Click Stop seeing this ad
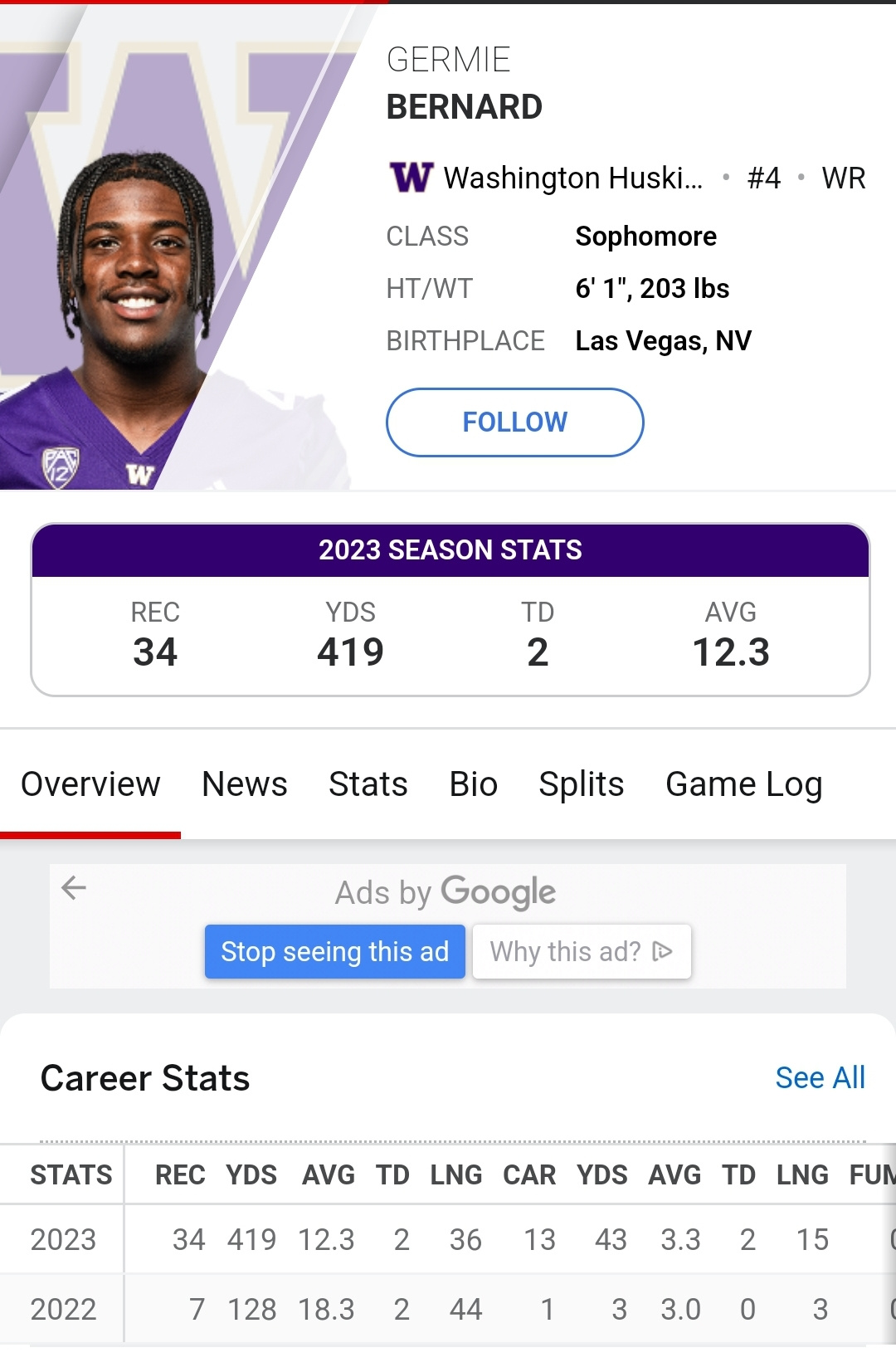Image resolution: width=896 pixels, height=1372 pixels. tap(334, 951)
